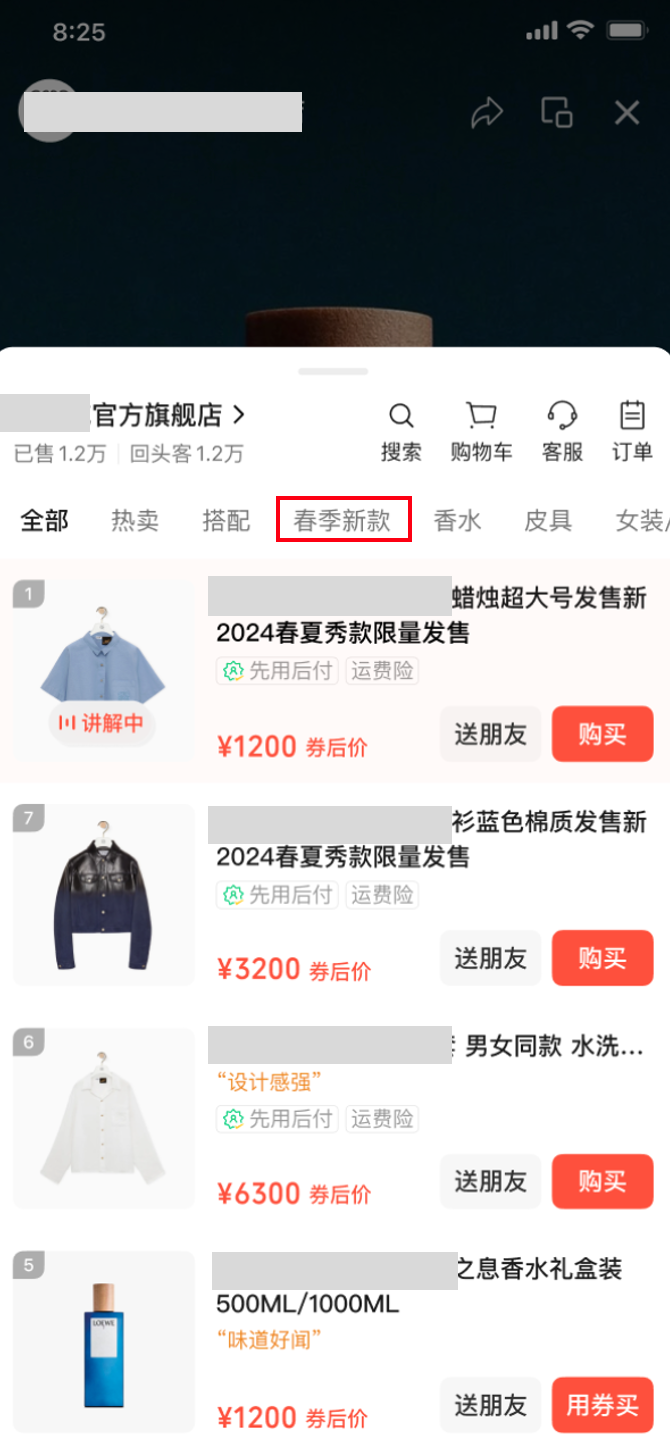The height and width of the screenshot is (1450, 670).
Task: Close the livestream with X
Action: (x=627, y=113)
